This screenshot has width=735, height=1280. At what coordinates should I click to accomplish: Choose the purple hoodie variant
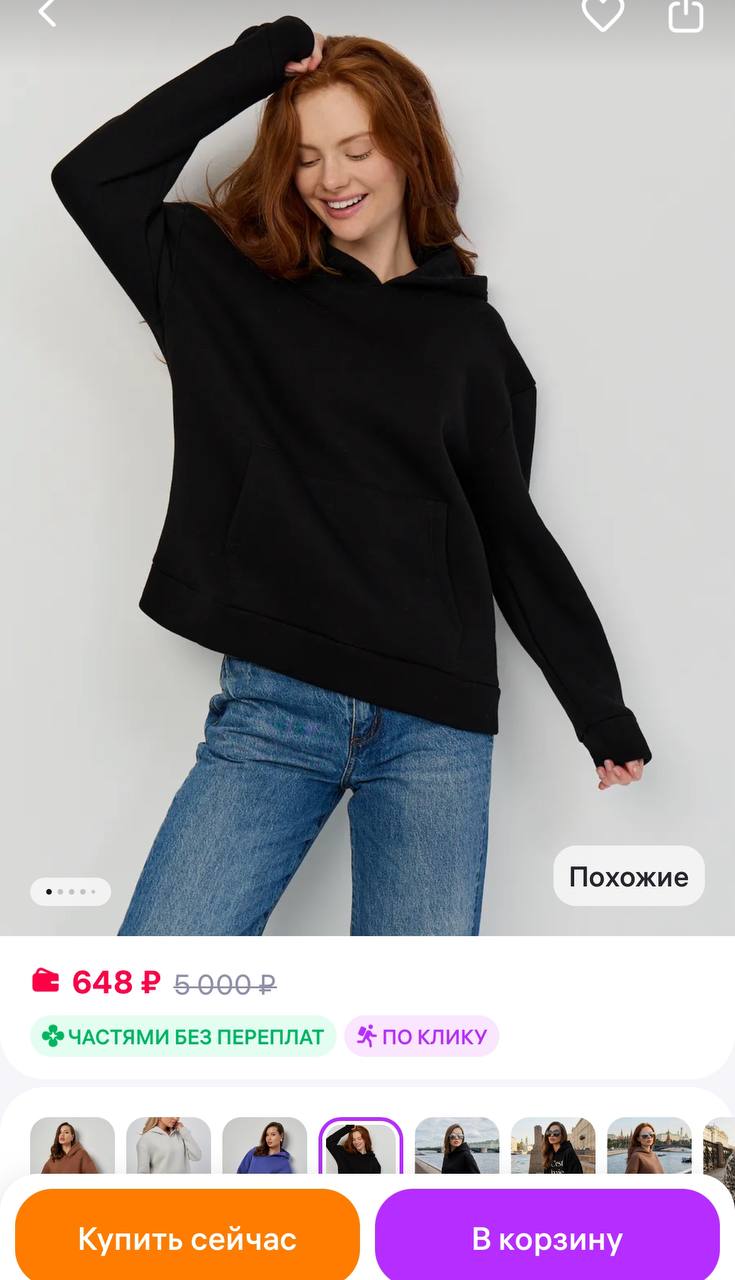pyautogui.click(x=264, y=1146)
